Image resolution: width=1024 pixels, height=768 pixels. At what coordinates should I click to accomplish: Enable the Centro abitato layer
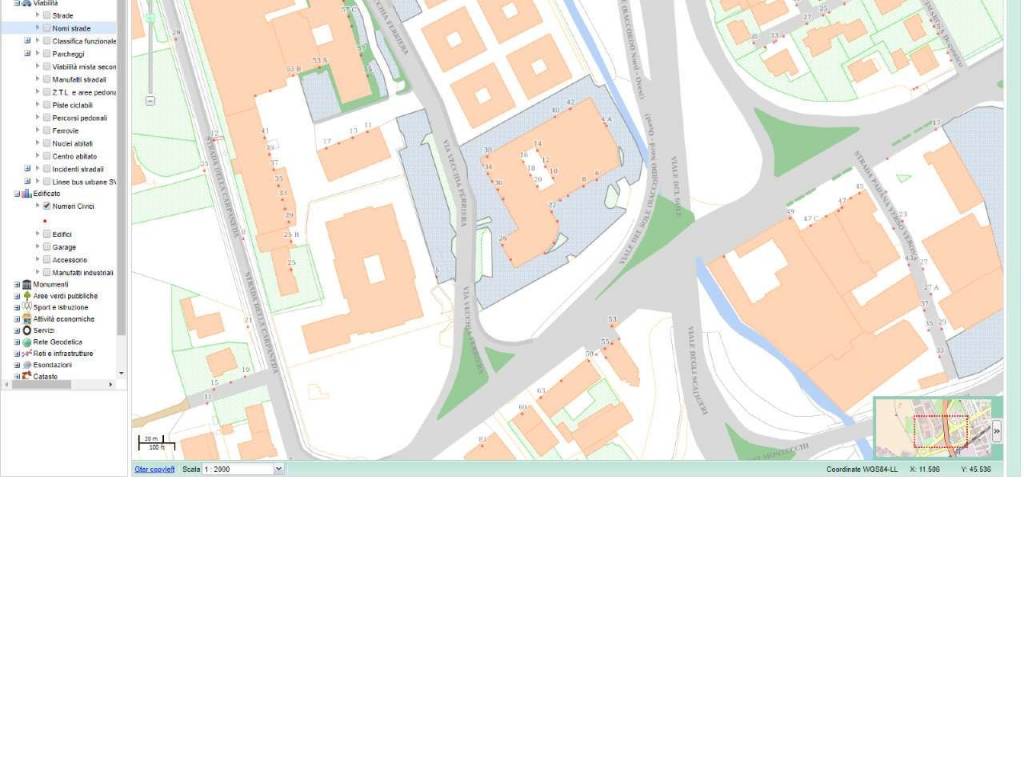(x=47, y=156)
